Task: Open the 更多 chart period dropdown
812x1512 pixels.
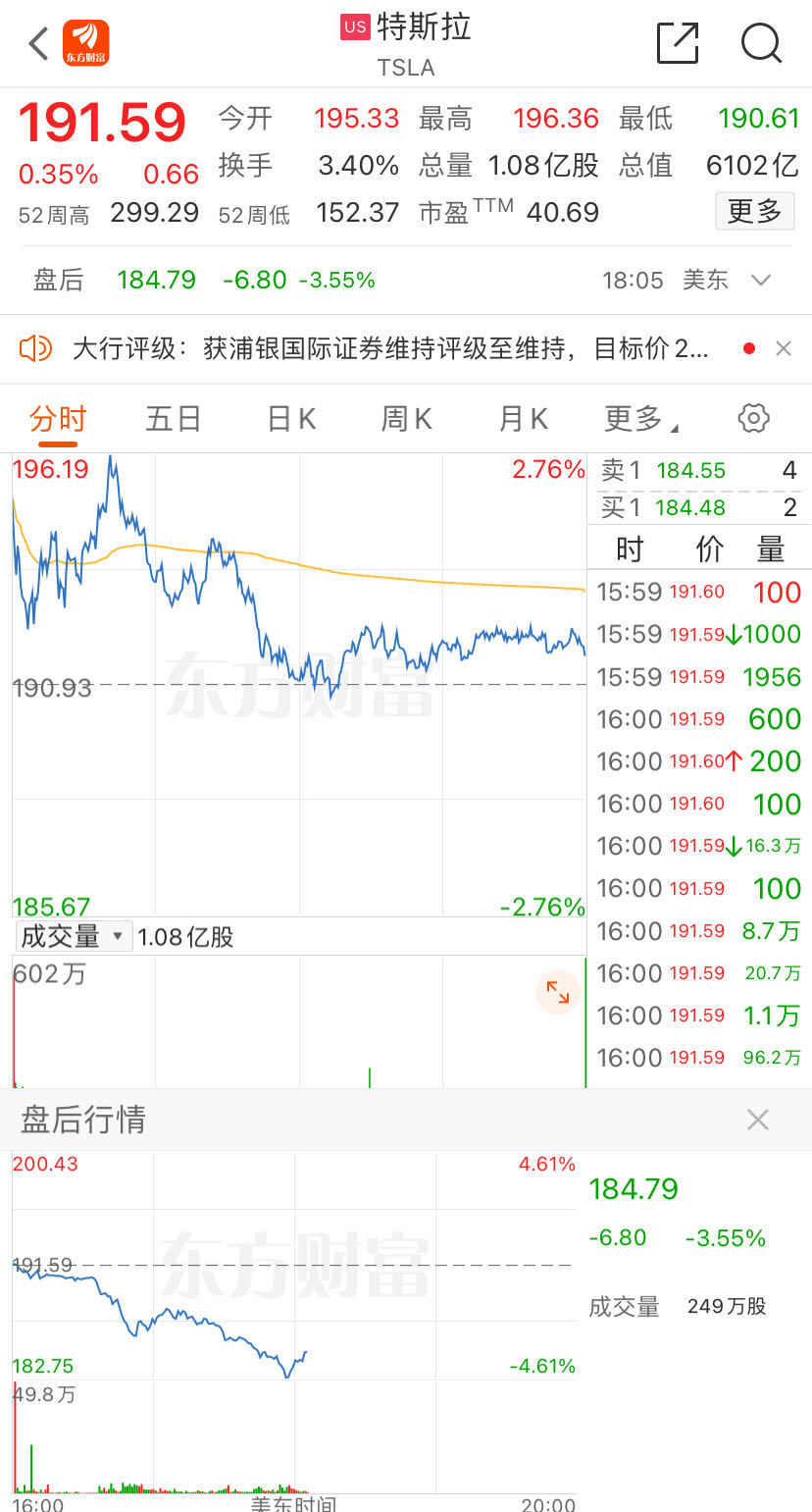Action: 640,419
